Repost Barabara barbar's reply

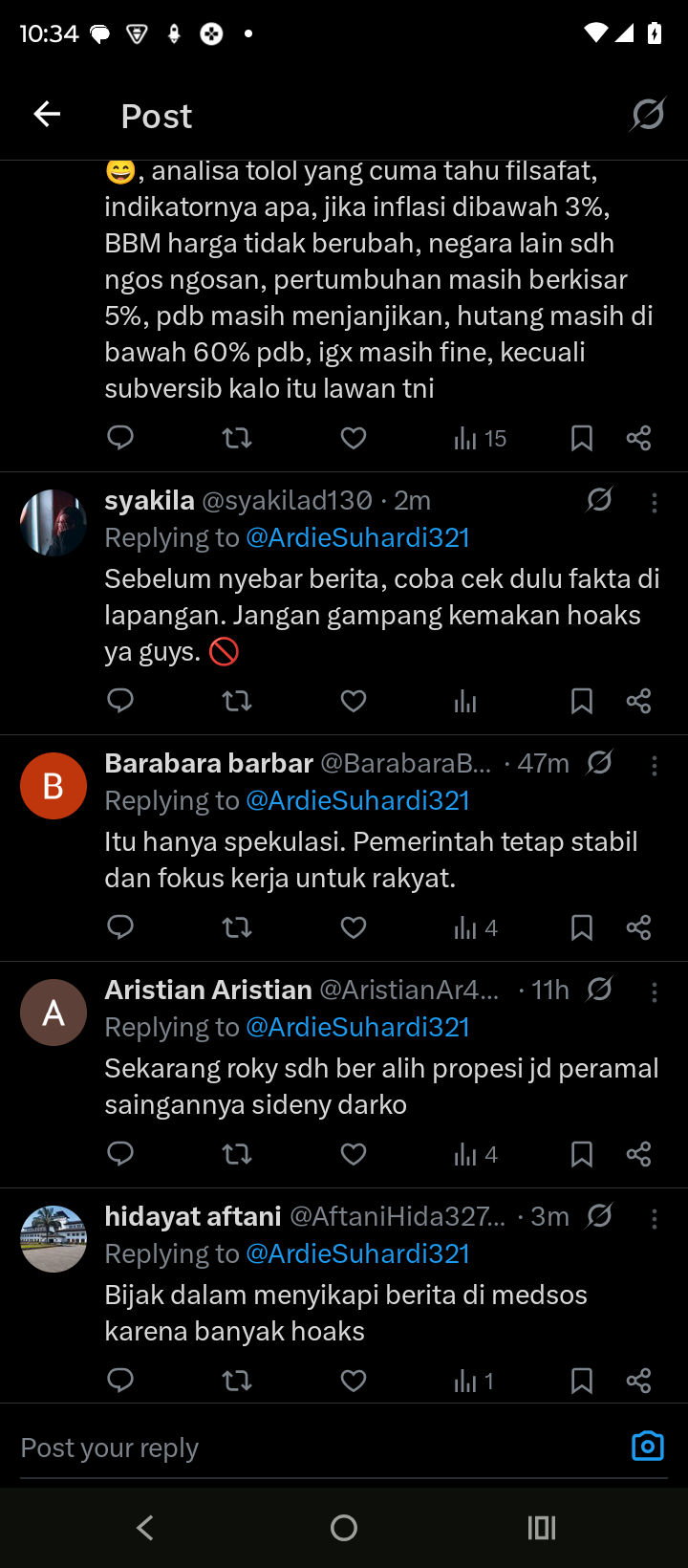click(236, 927)
